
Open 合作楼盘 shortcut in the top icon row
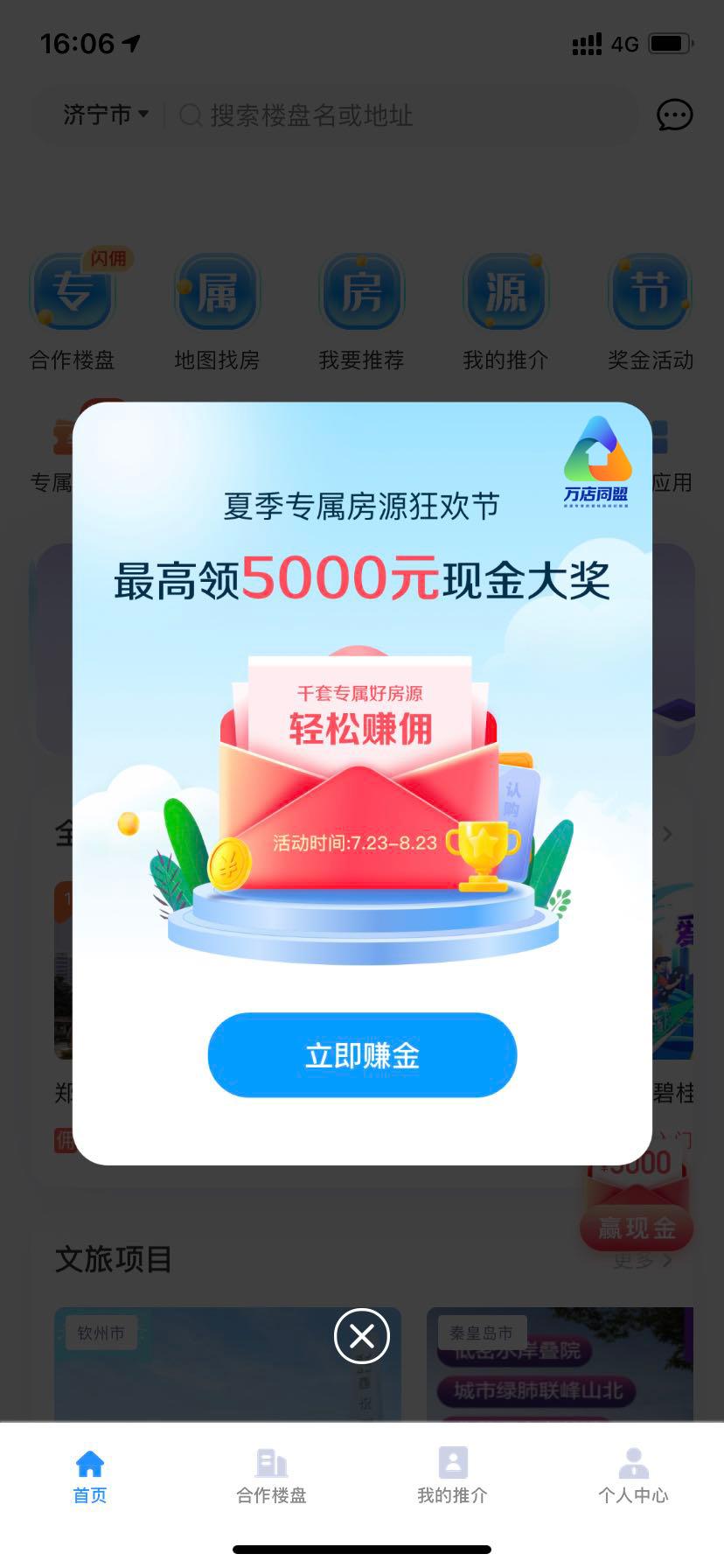coord(73,311)
